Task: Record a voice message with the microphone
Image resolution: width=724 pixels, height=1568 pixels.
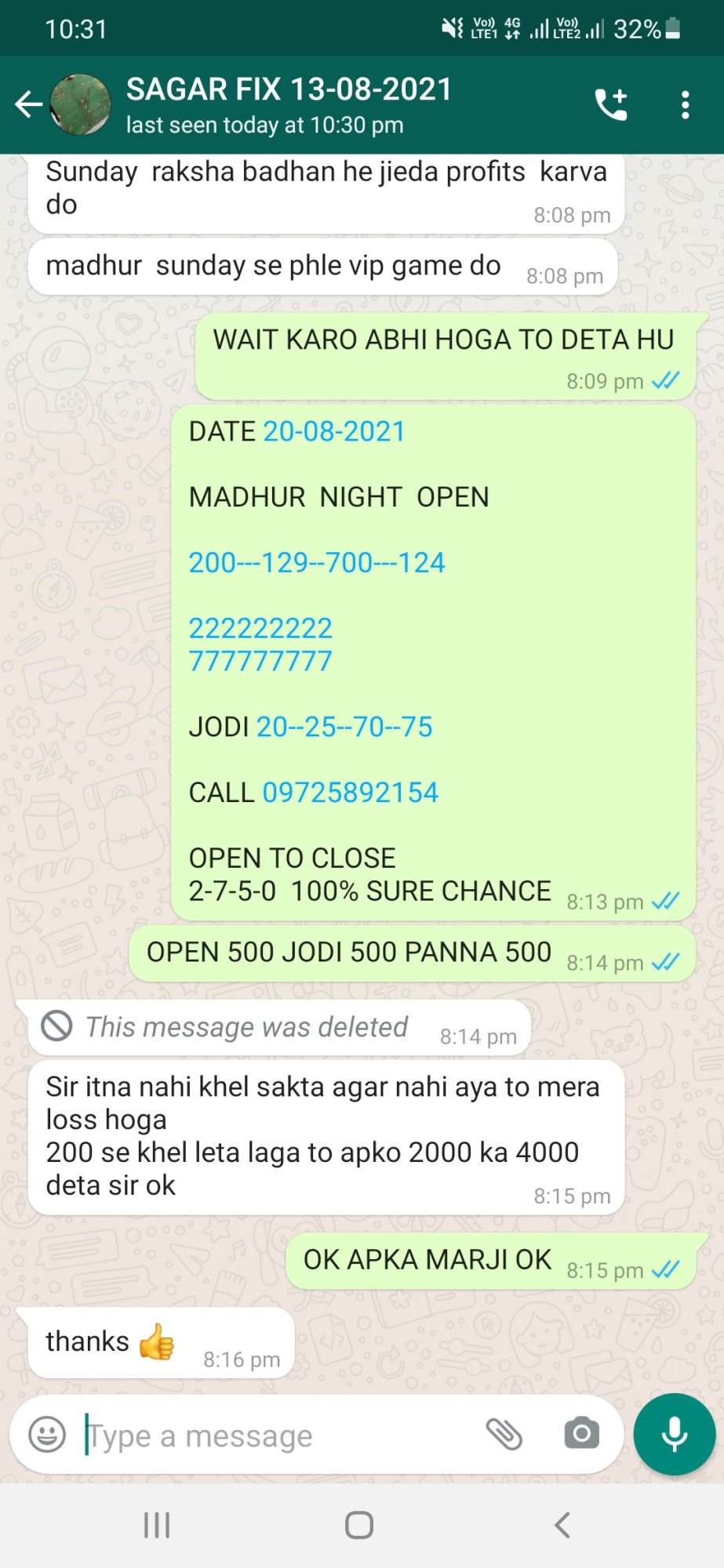Action: pyautogui.click(x=675, y=1435)
